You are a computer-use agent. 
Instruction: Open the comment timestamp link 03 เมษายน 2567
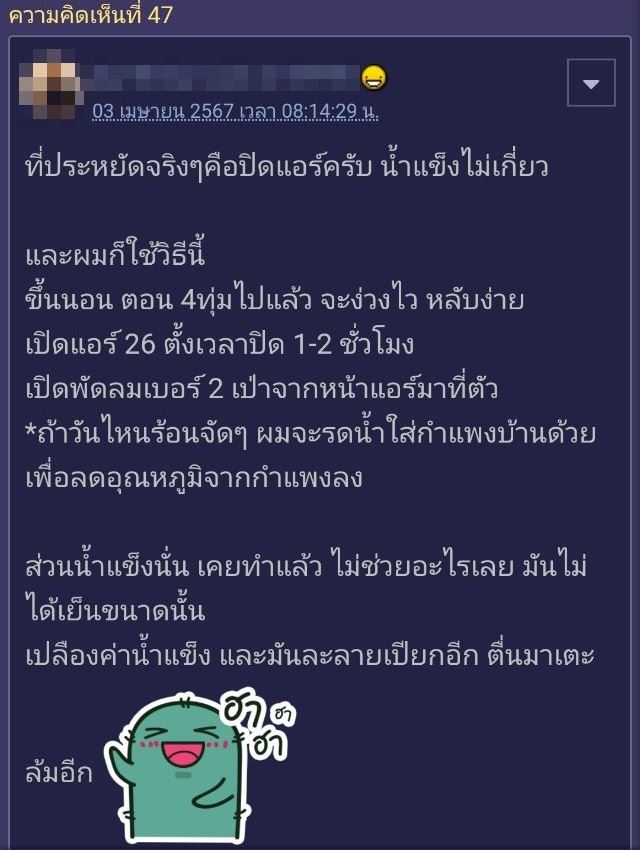[235, 111]
